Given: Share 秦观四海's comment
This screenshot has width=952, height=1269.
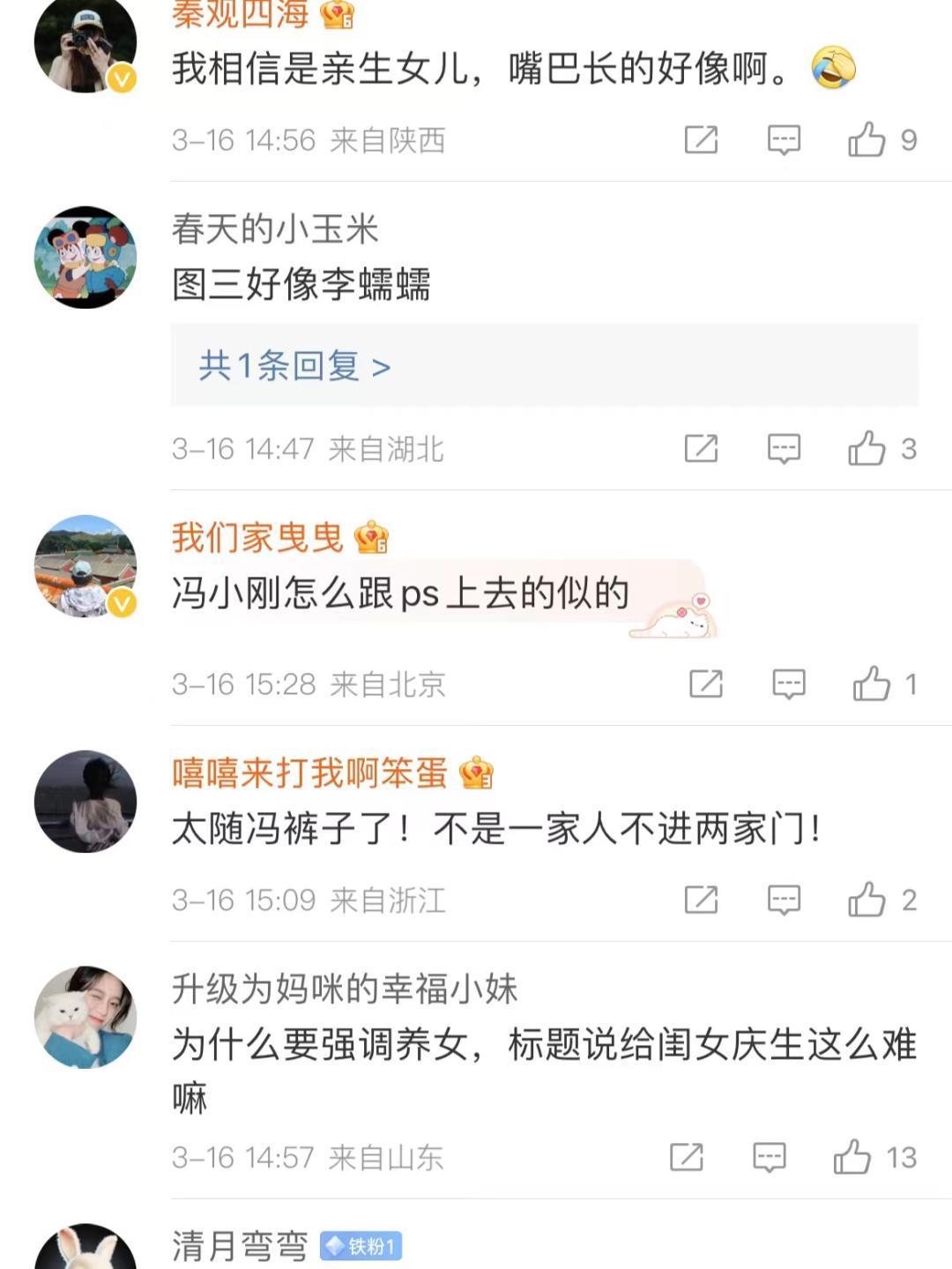Looking at the screenshot, I should click(702, 139).
